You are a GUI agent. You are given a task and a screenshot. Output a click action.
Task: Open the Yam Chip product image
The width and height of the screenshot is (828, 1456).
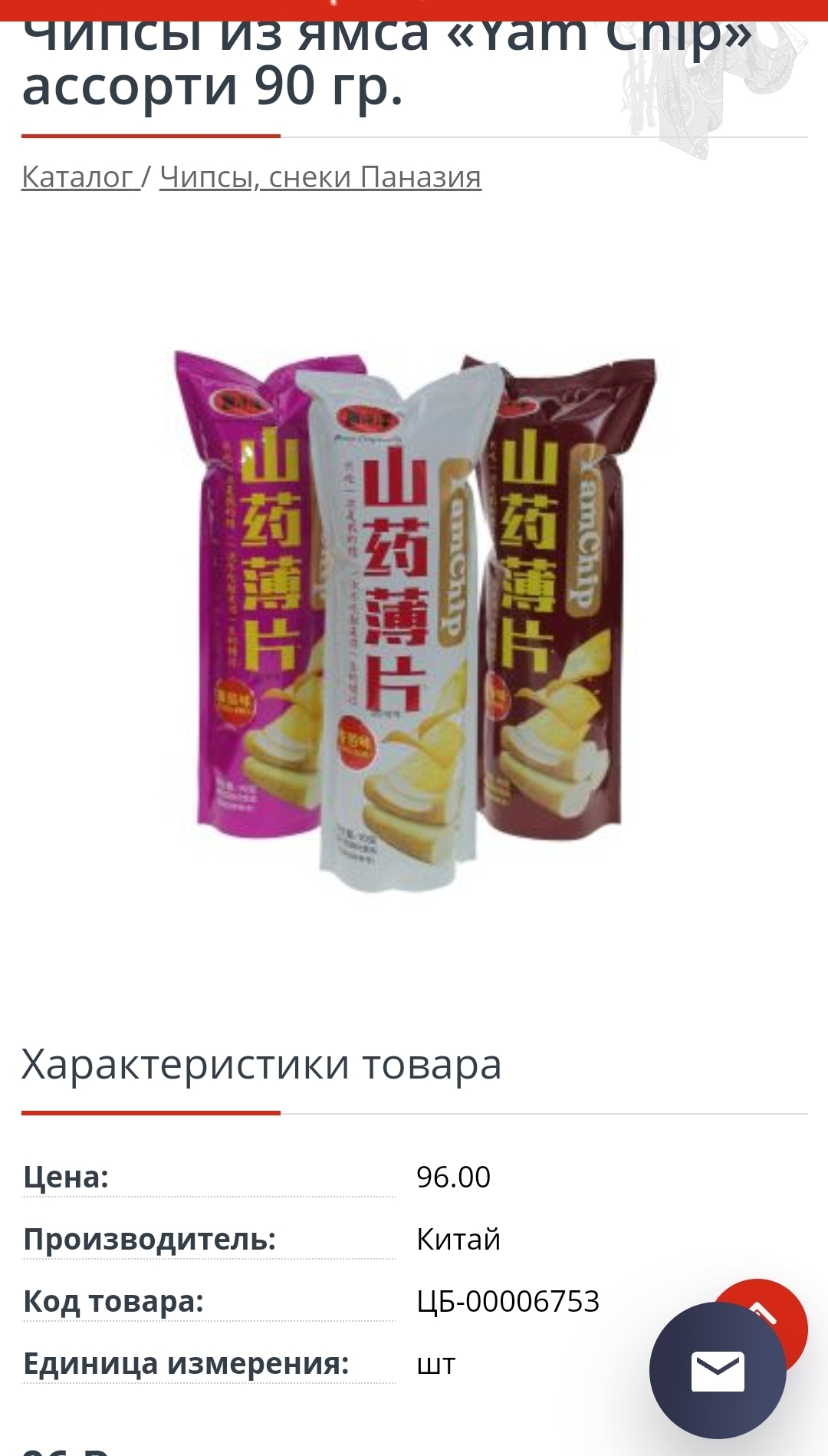click(x=414, y=621)
